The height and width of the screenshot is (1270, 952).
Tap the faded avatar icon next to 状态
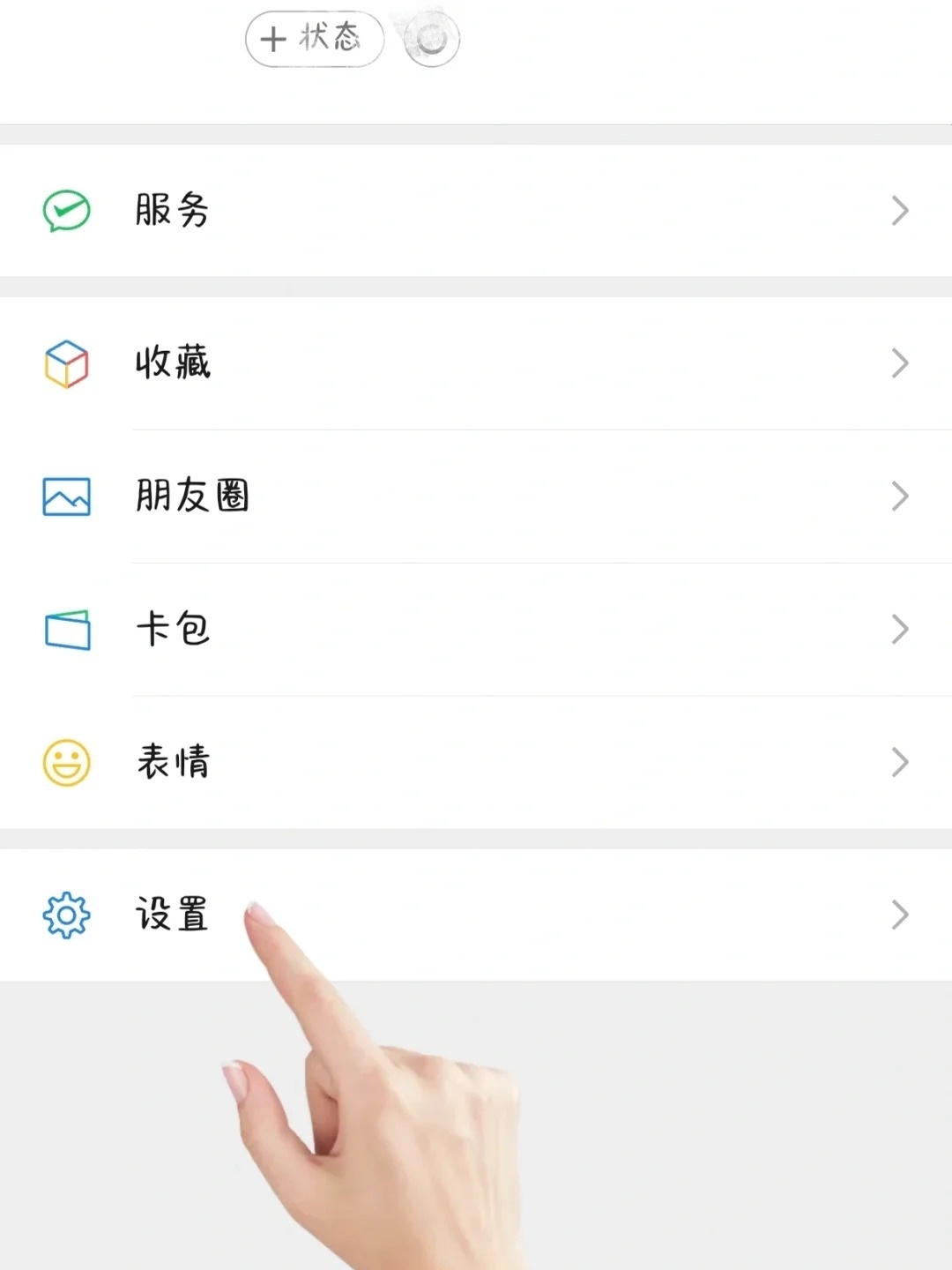(x=429, y=39)
